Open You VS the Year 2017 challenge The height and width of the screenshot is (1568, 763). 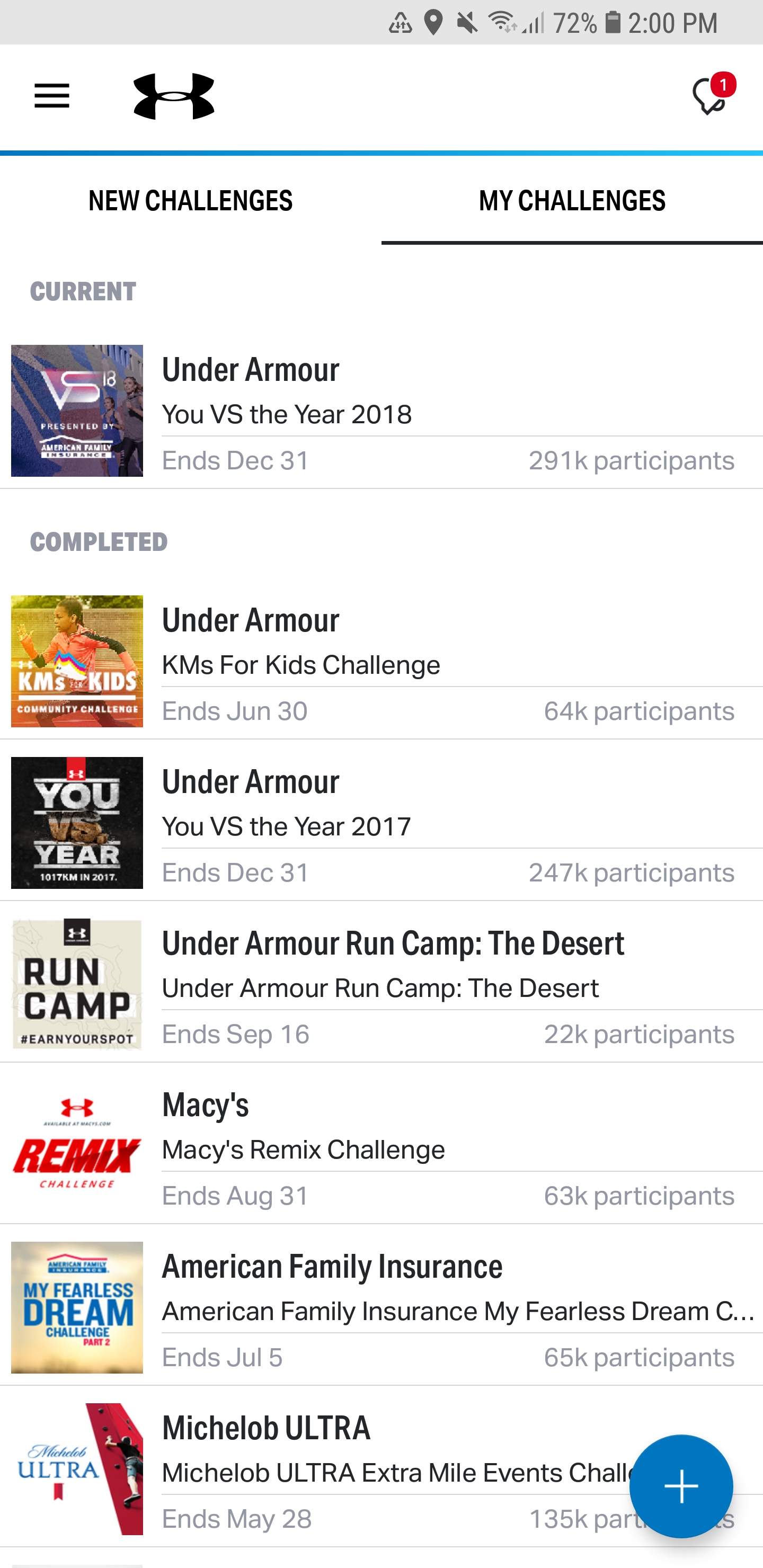(381, 824)
